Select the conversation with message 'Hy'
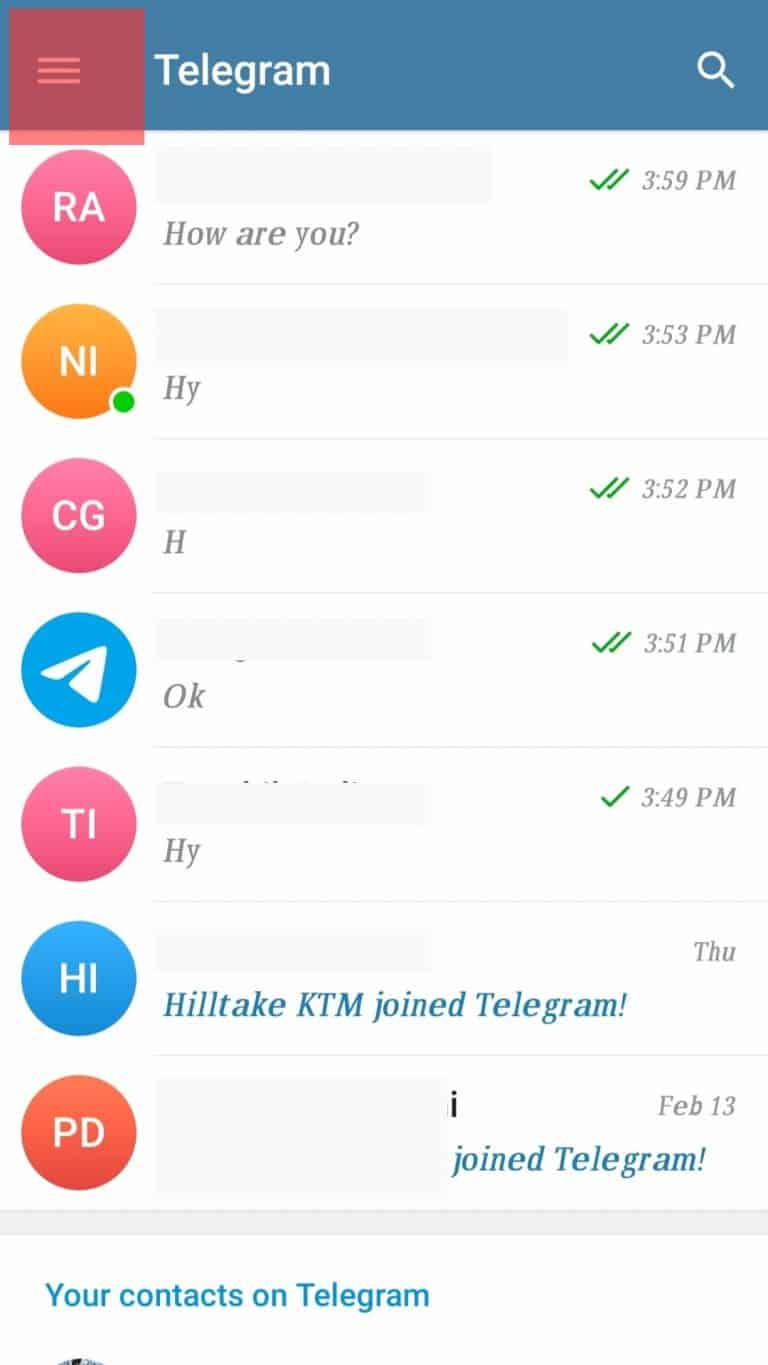The height and width of the screenshot is (1365, 768). tap(180, 390)
